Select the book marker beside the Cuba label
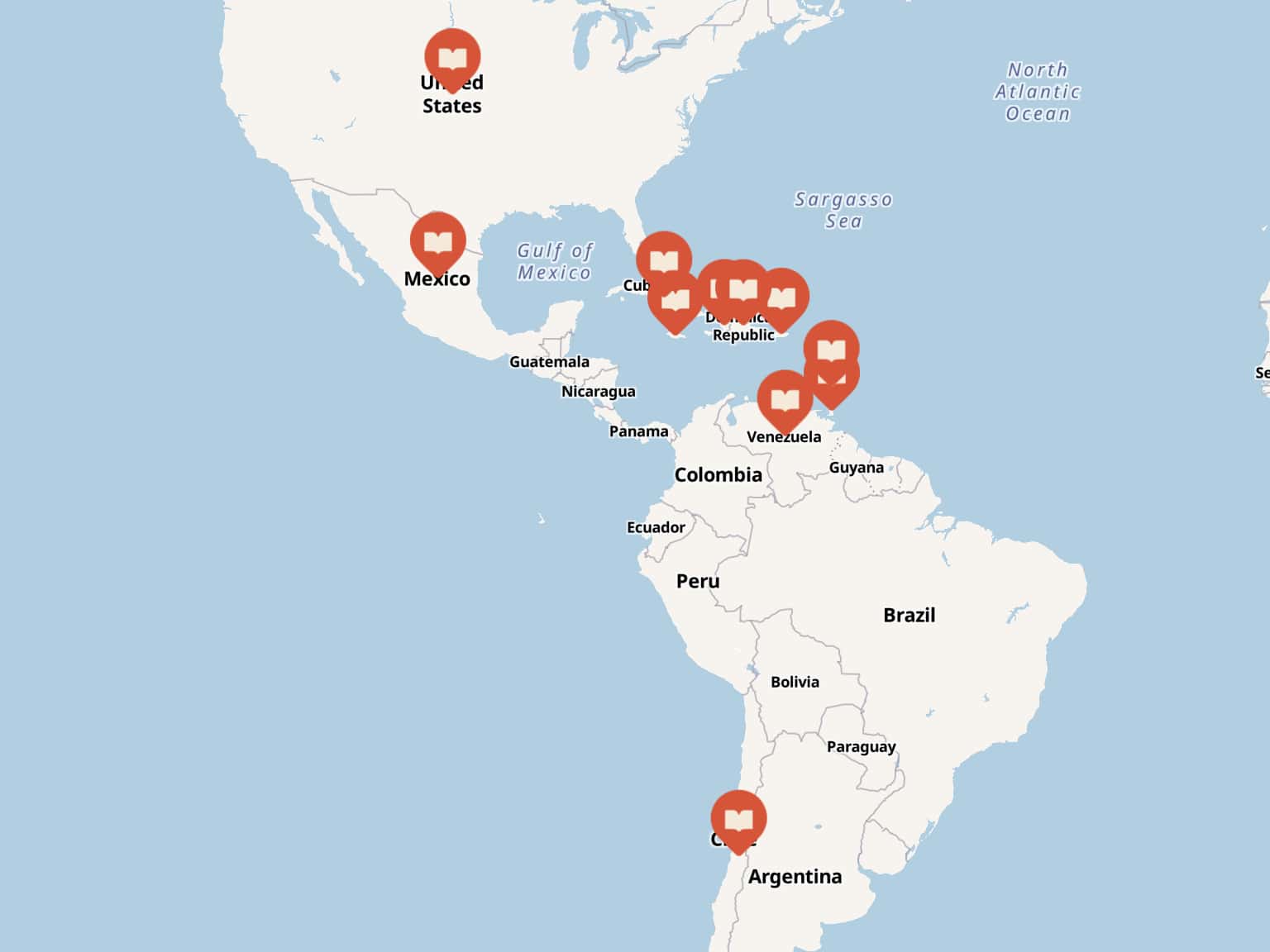The height and width of the screenshot is (952, 1270). click(663, 260)
